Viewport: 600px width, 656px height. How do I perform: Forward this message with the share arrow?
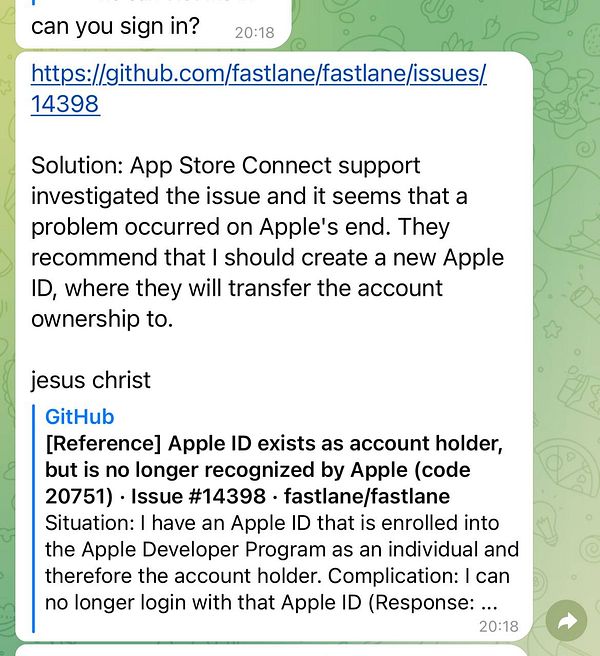point(568,621)
